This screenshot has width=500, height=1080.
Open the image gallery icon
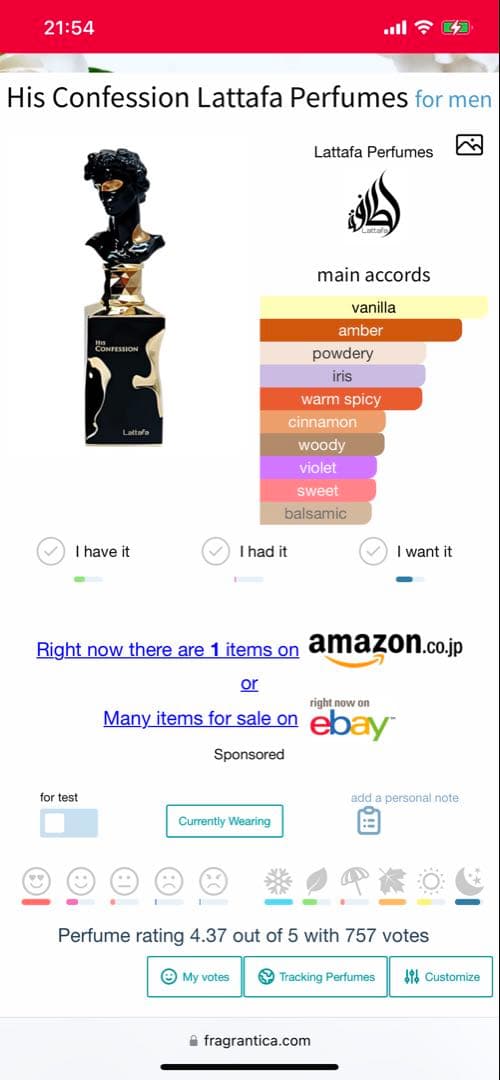point(469,145)
